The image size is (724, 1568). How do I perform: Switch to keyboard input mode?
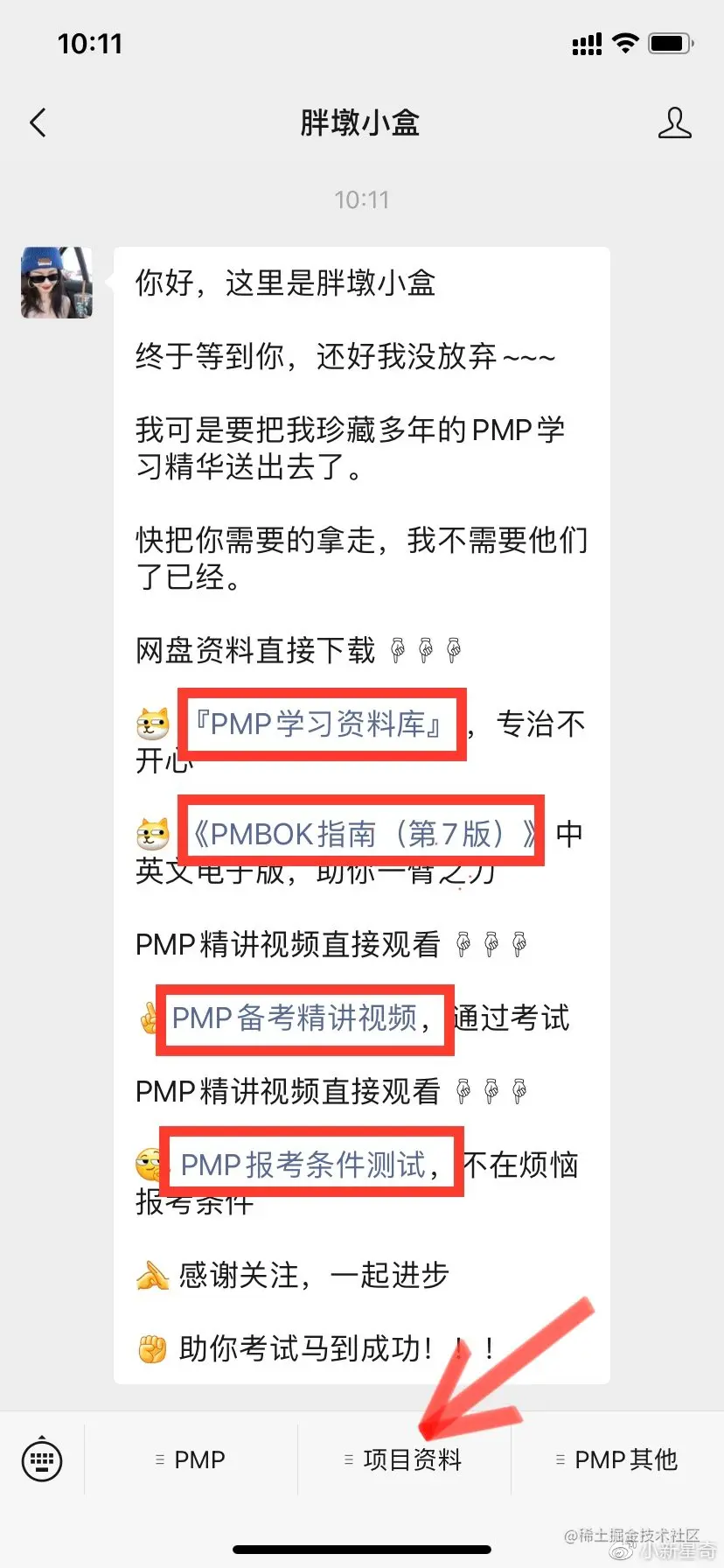(42, 1459)
